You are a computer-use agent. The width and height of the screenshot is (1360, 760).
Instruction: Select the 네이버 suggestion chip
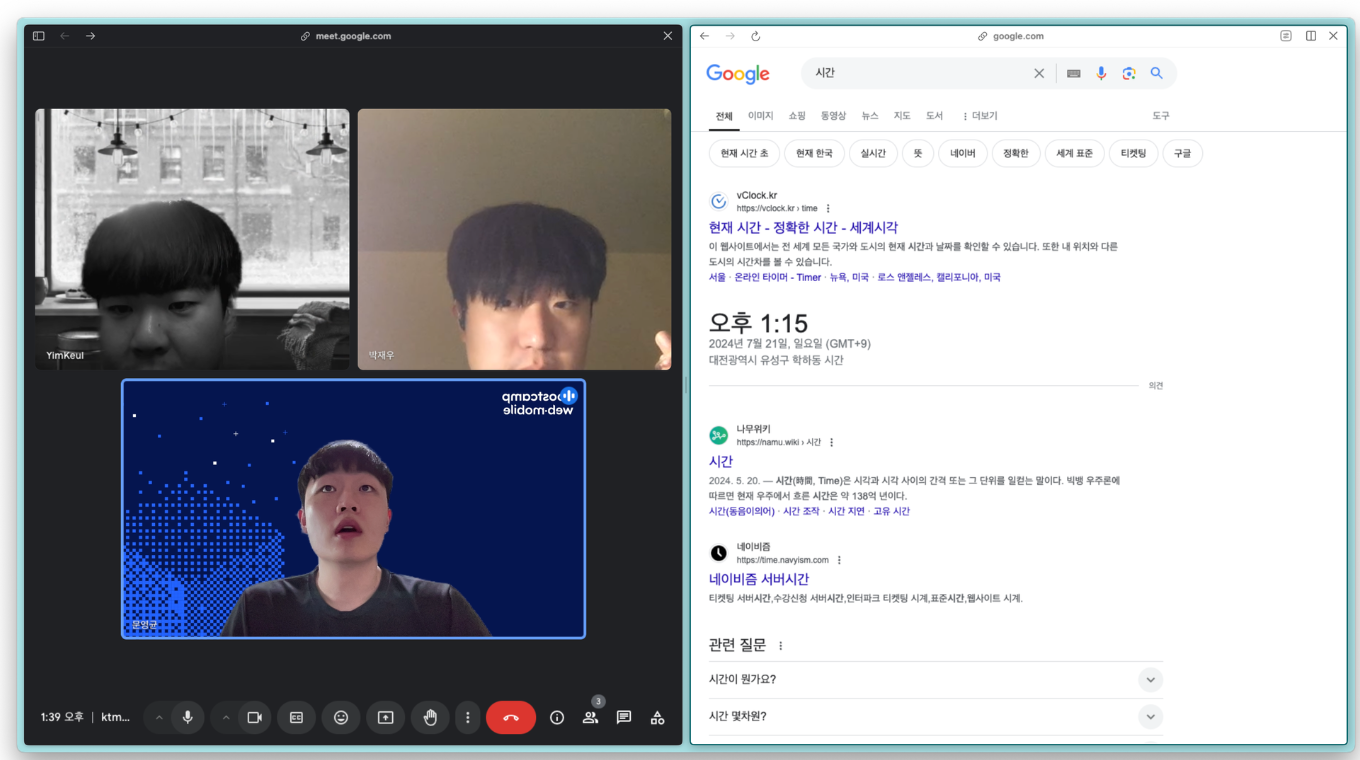(963, 153)
